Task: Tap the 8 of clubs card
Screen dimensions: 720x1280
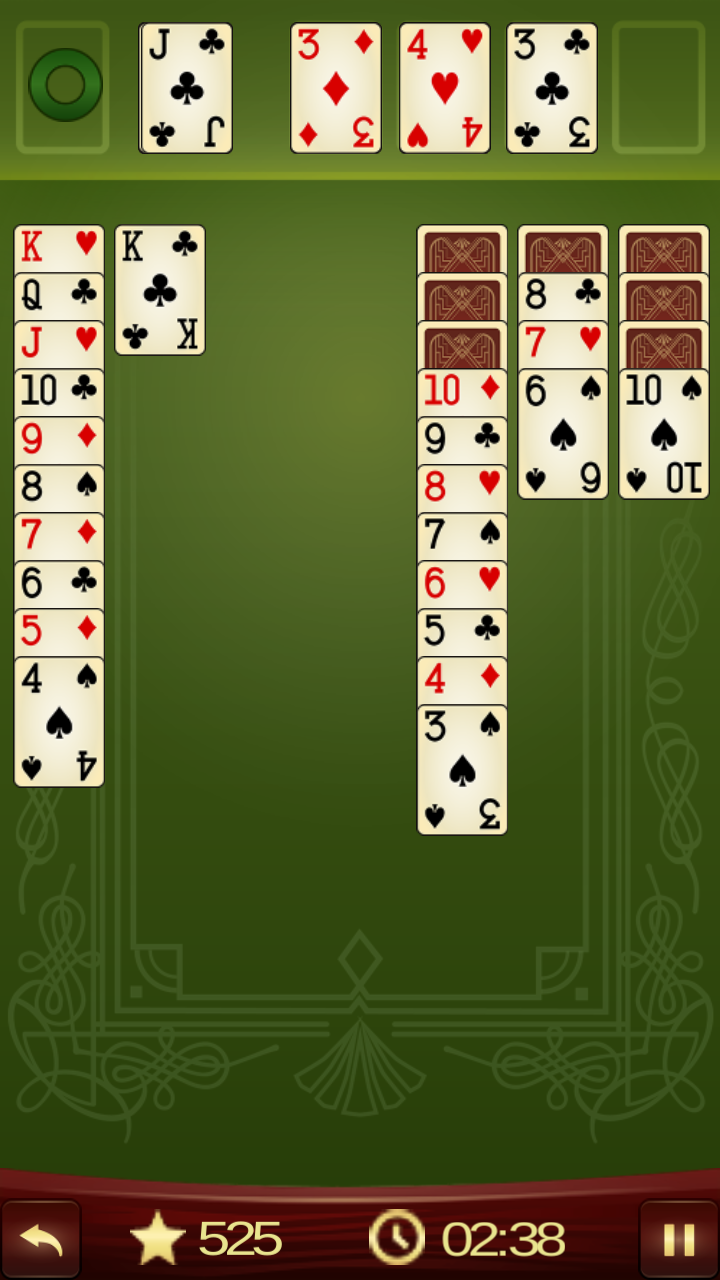Action: click(x=562, y=296)
